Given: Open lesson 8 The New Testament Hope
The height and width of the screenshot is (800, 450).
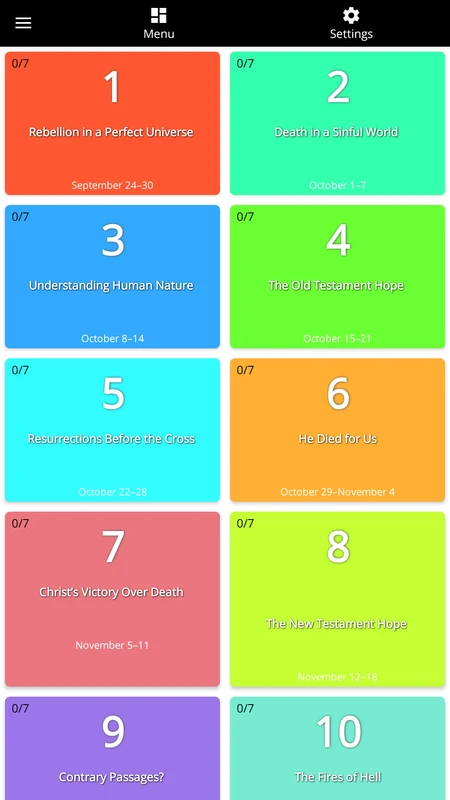Looking at the screenshot, I should [337, 599].
